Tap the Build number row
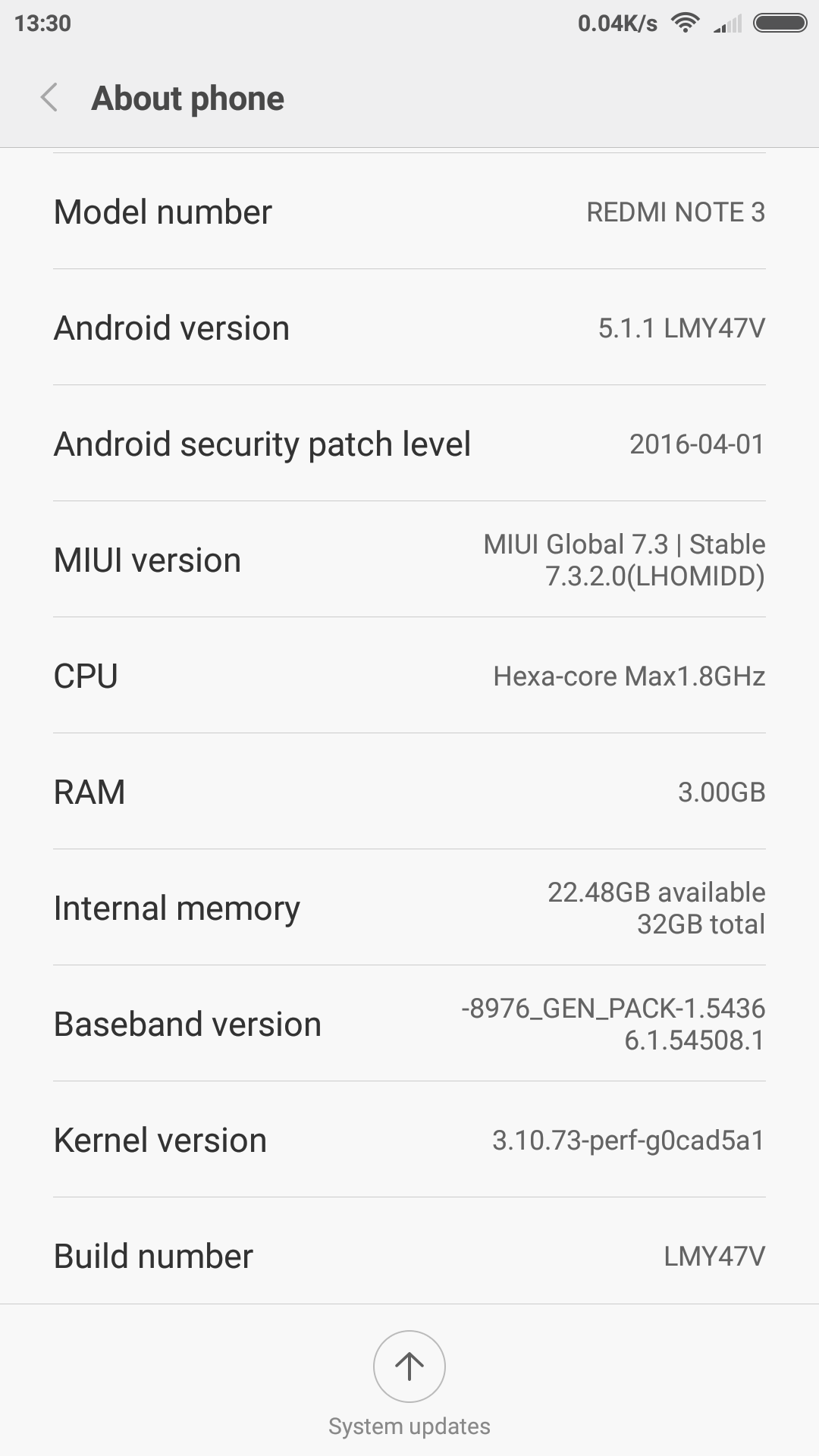The width and height of the screenshot is (819, 1456). tap(409, 1256)
